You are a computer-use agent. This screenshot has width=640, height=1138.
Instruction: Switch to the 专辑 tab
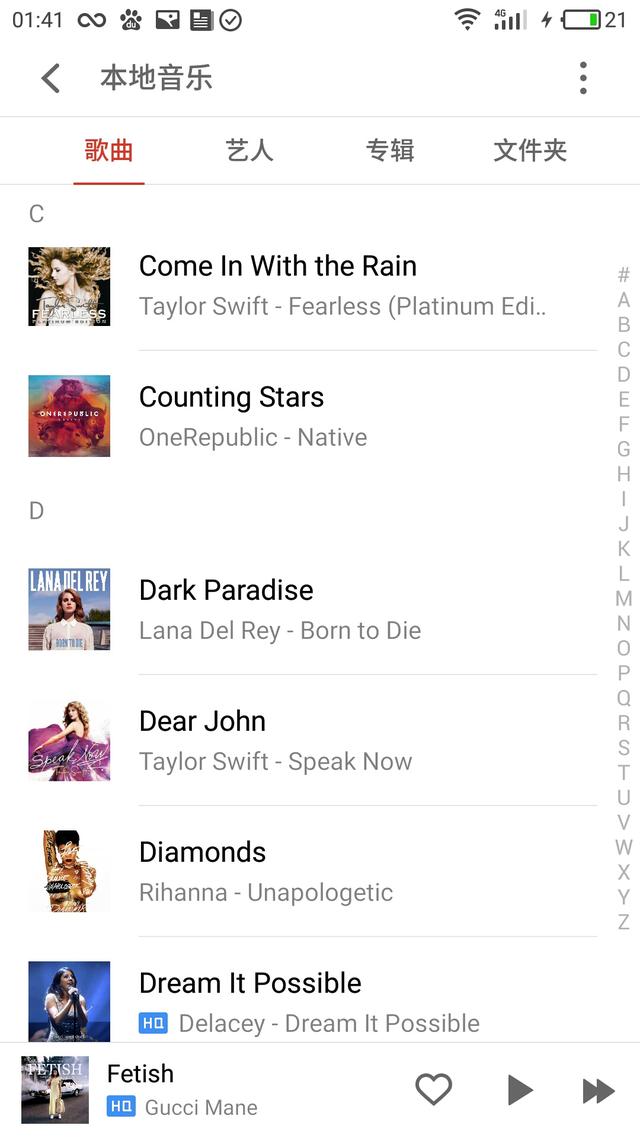(389, 151)
